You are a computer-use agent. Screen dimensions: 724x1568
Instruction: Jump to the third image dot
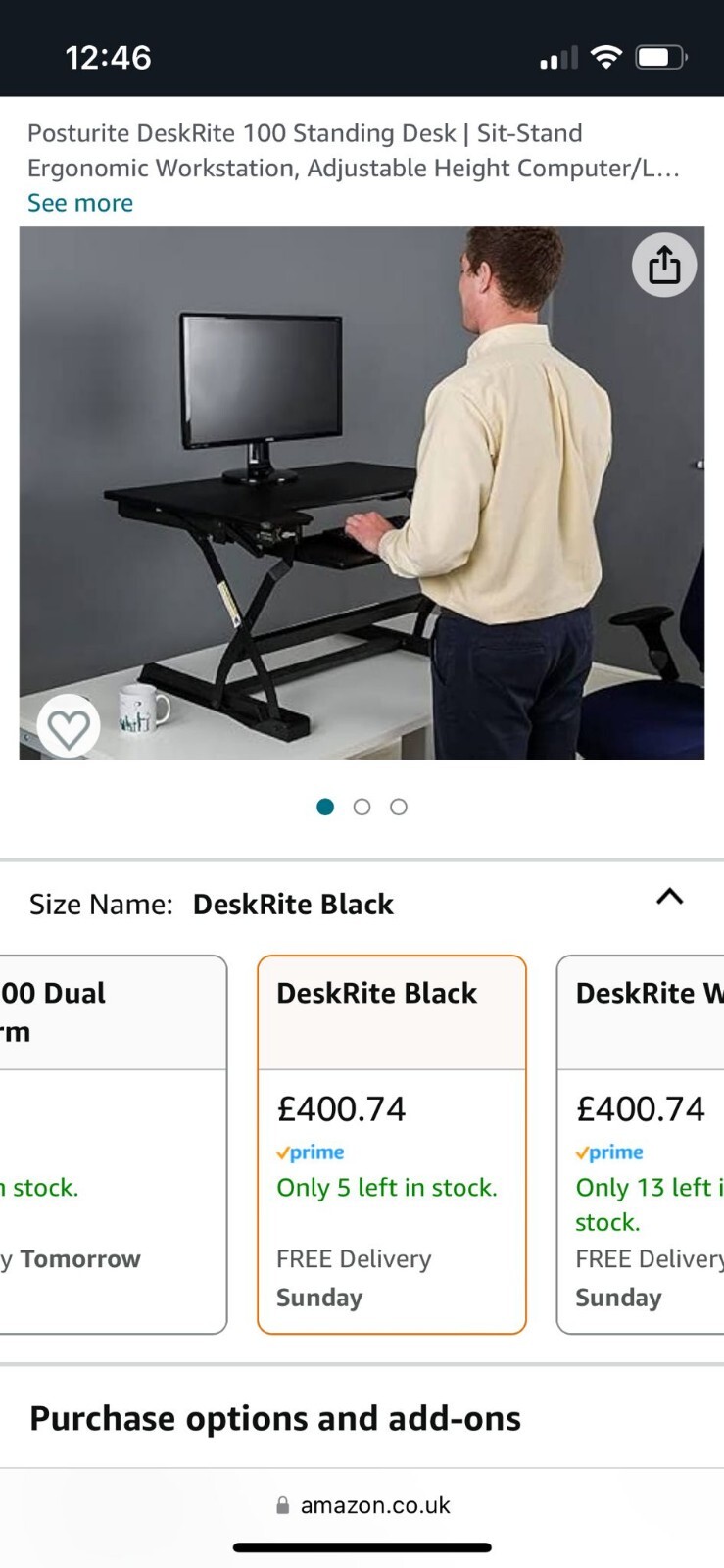[x=398, y=807]
